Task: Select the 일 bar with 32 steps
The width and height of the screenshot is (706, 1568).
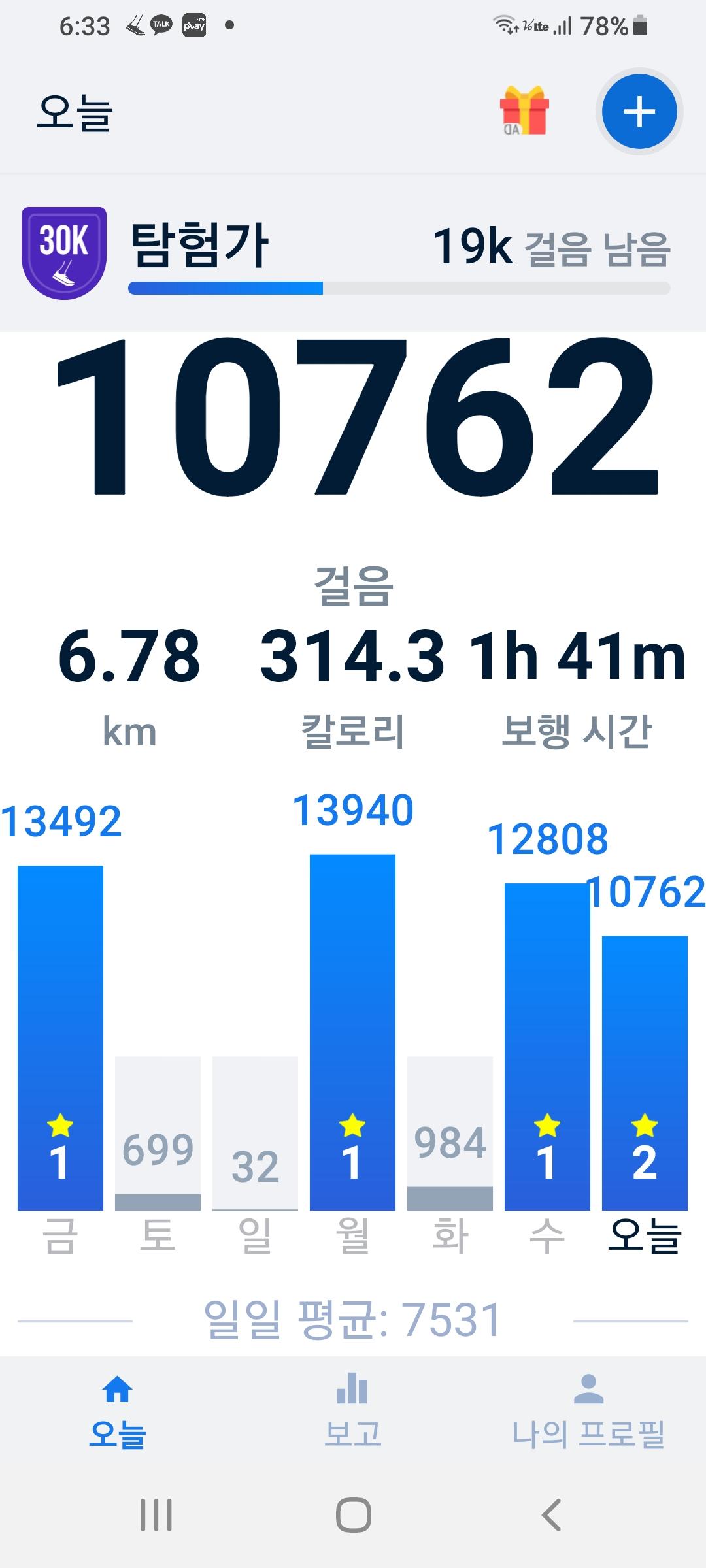Action: (255, 1133)
